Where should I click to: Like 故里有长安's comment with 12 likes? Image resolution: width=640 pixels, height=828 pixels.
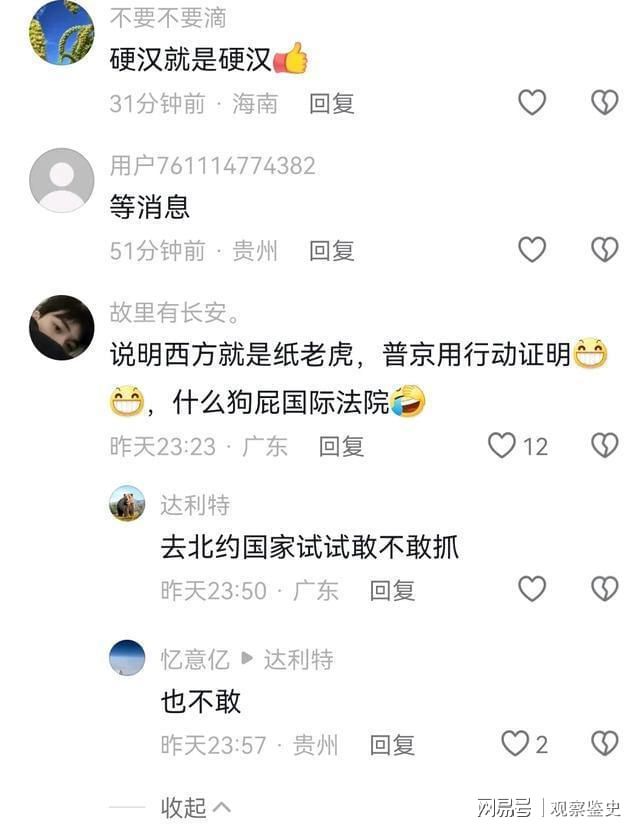[x=502, y=446]
